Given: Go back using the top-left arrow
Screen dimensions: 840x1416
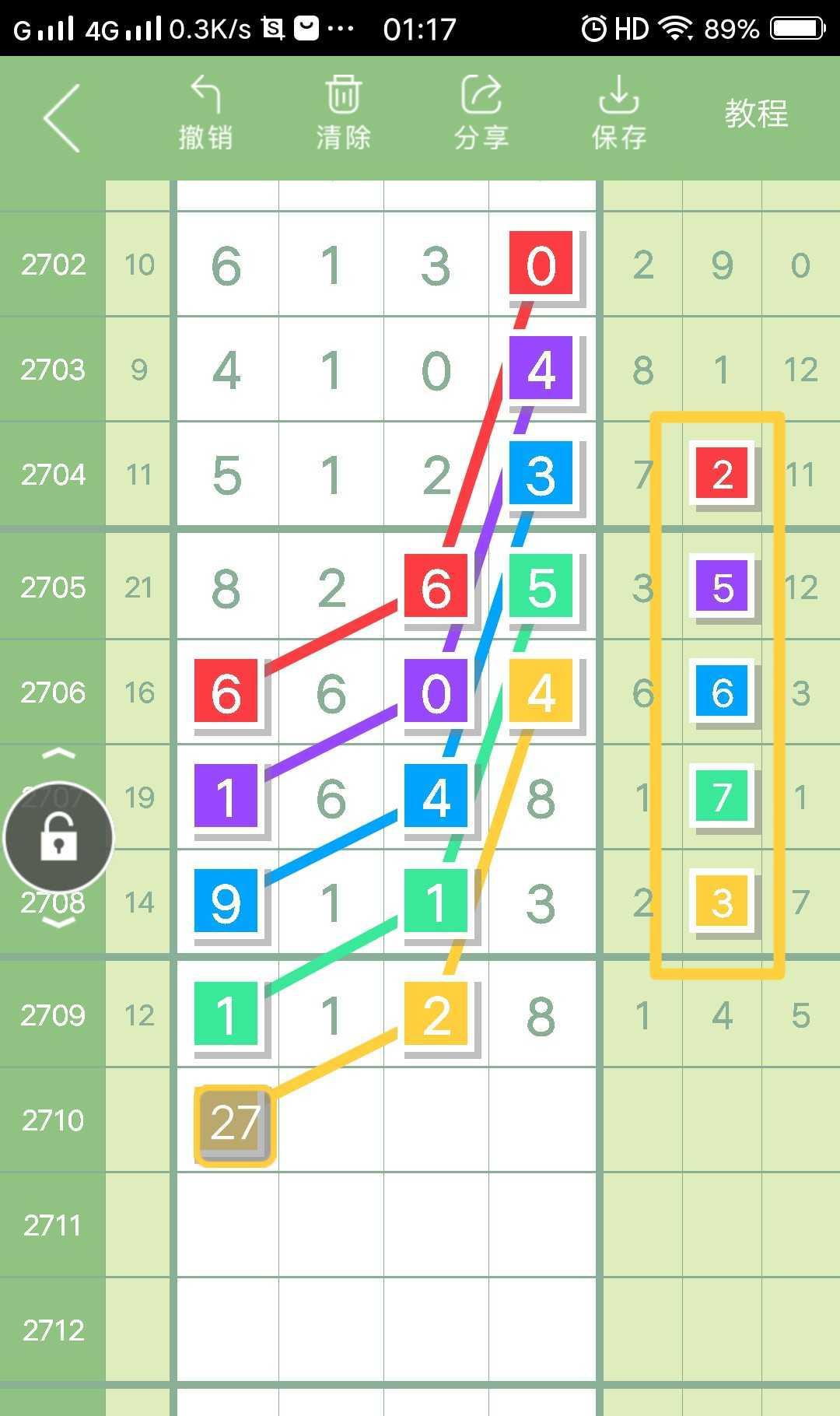Looking at the screenshot, I should (x=62, y=117).
